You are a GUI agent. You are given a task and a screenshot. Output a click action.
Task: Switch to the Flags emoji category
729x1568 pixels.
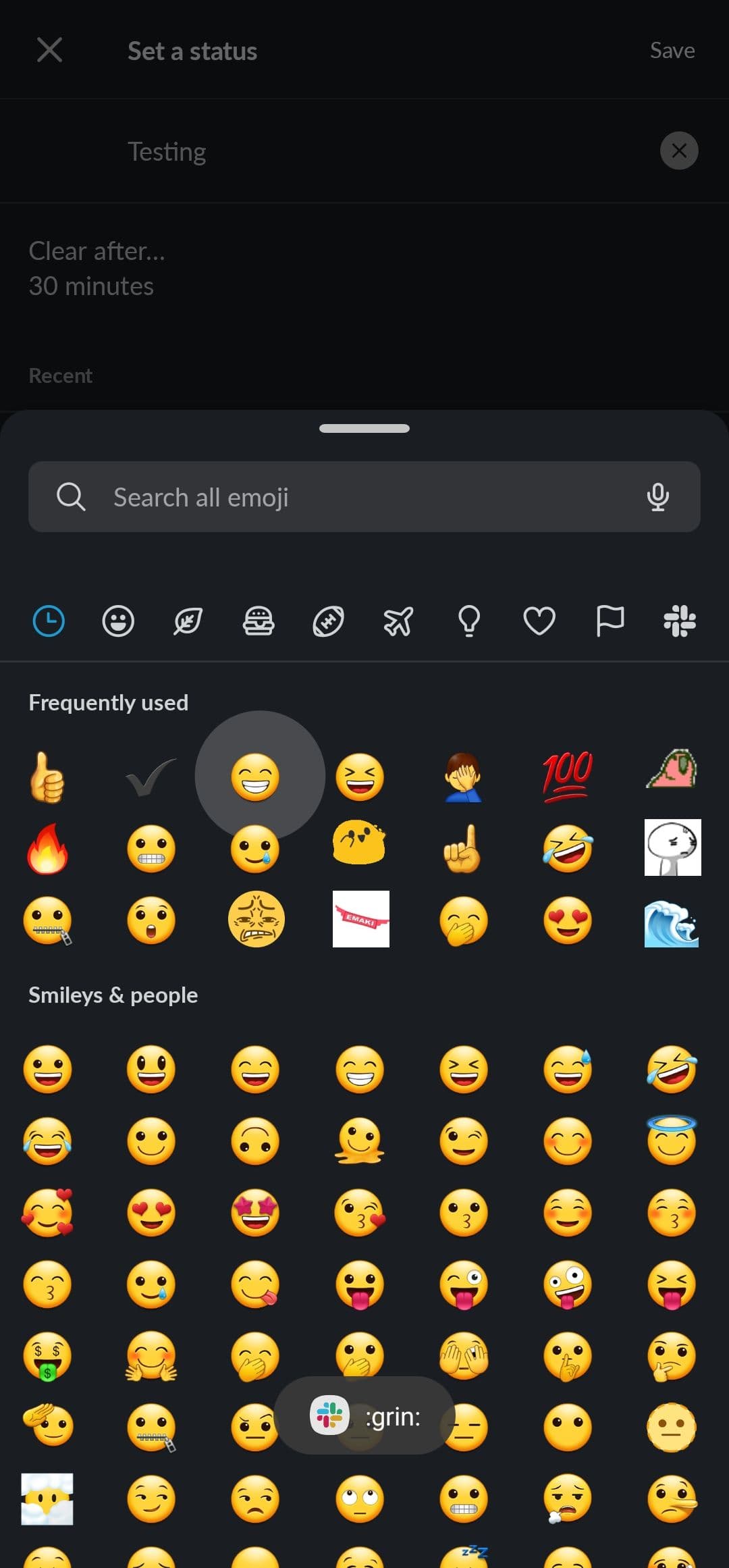click(x=610, y=622)
